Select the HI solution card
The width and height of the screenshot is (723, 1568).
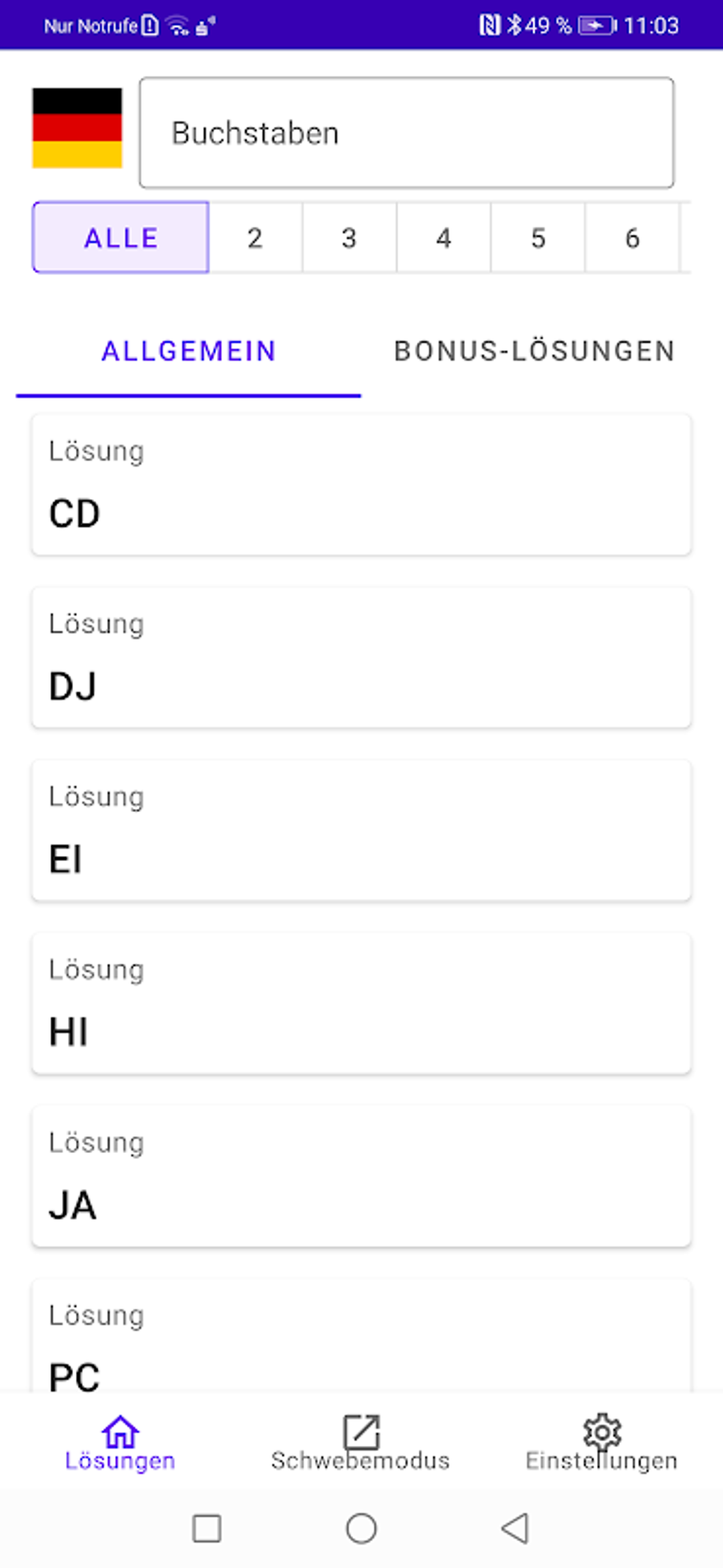(361, 1003)
